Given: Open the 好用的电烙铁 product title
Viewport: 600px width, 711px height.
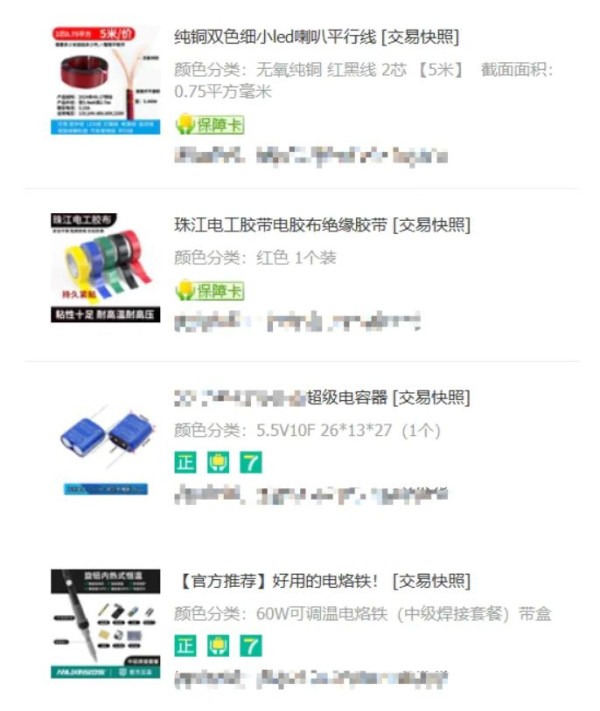Looking at the screenshot, I should 279,582.
